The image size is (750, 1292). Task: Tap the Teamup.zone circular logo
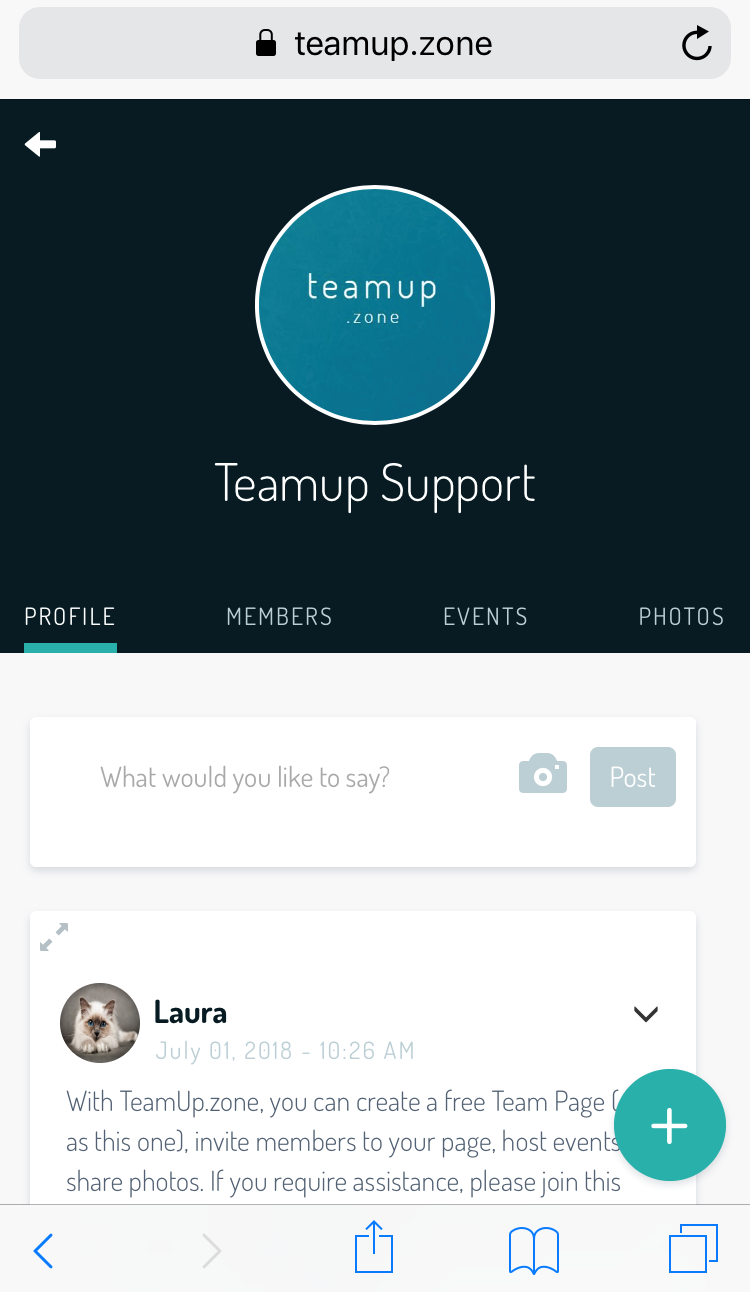(x=375, y=305)
